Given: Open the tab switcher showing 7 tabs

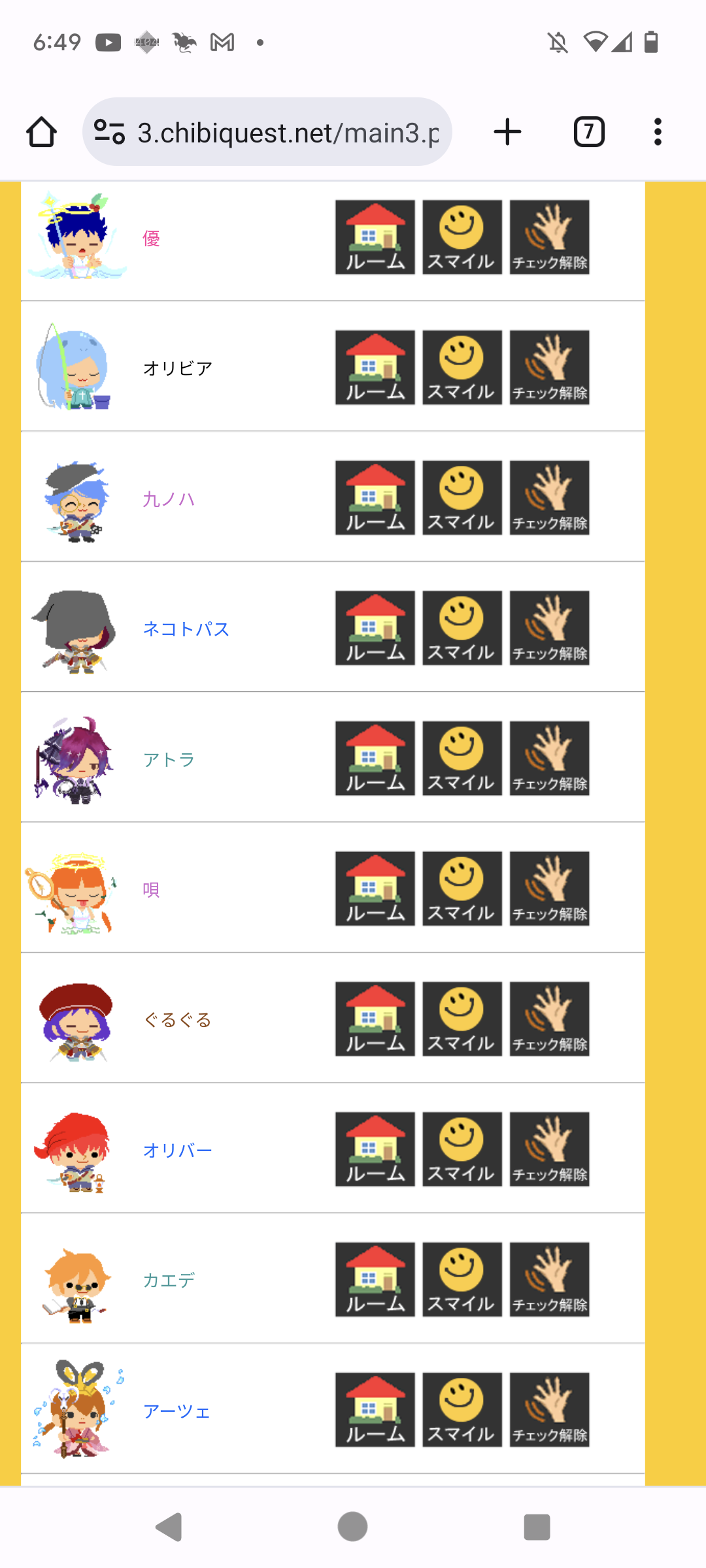Looking at the screenshot, I should click(588, 133).
